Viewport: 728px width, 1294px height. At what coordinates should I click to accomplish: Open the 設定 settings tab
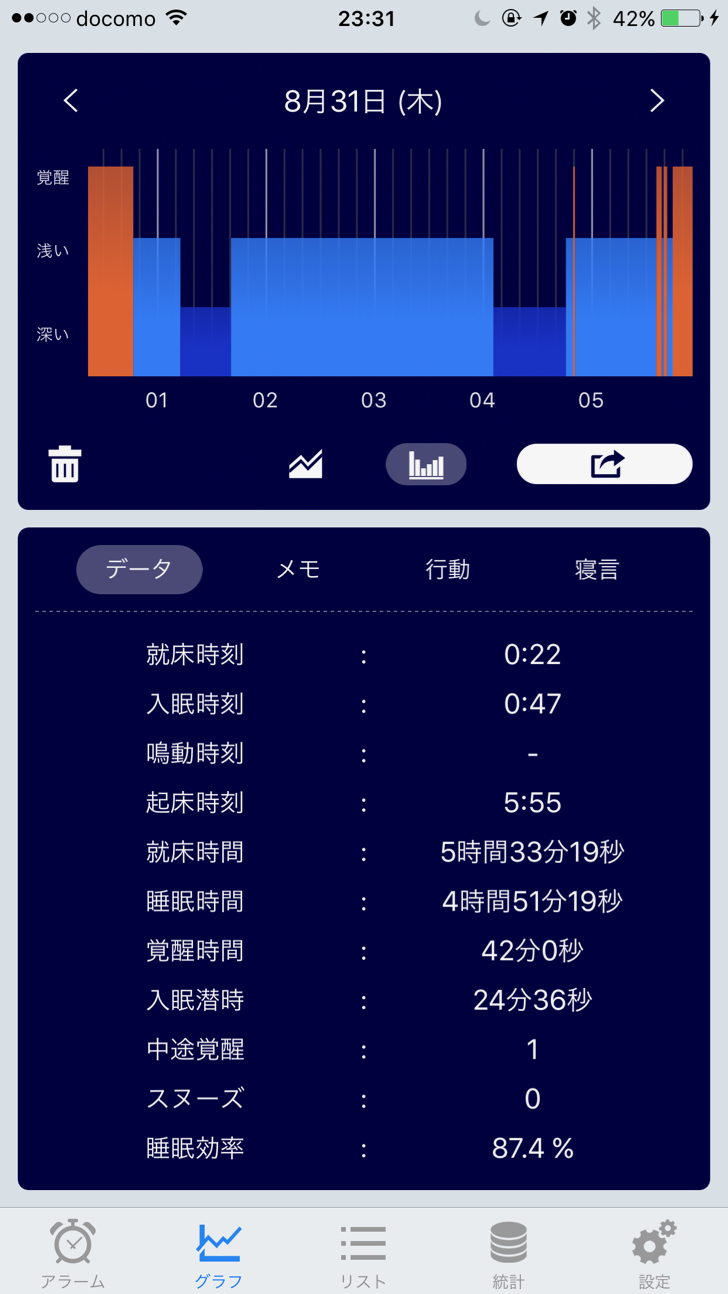(x=654, y=1252)
